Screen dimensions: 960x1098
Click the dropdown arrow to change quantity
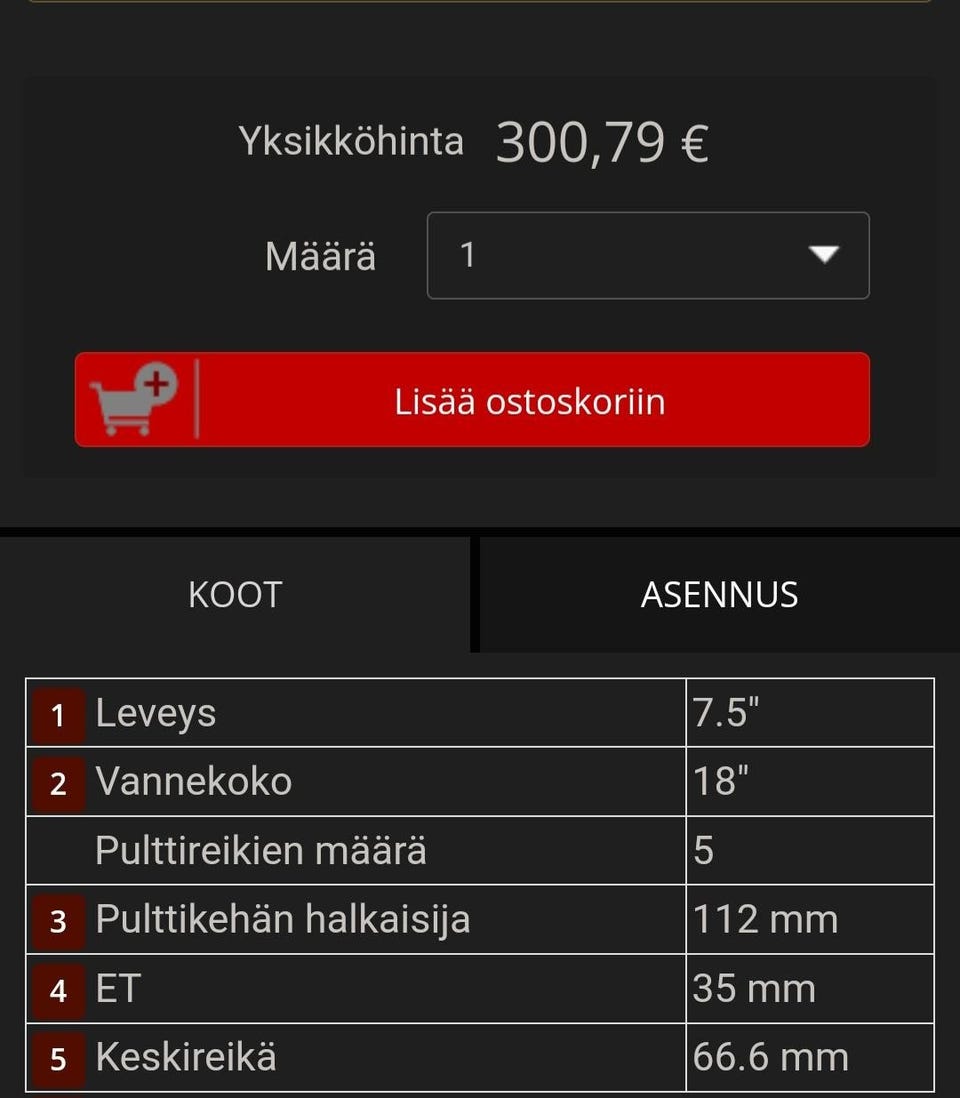(x=824, y=255)
